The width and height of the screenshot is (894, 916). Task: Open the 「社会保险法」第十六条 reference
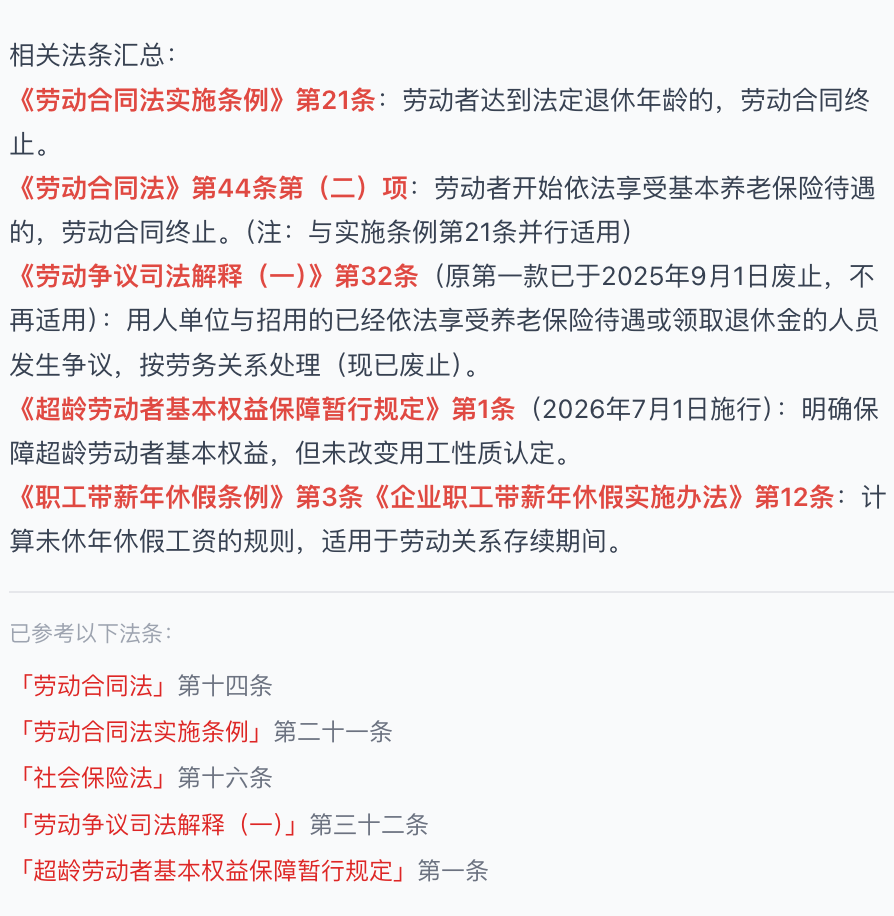[x=141, y=778]
